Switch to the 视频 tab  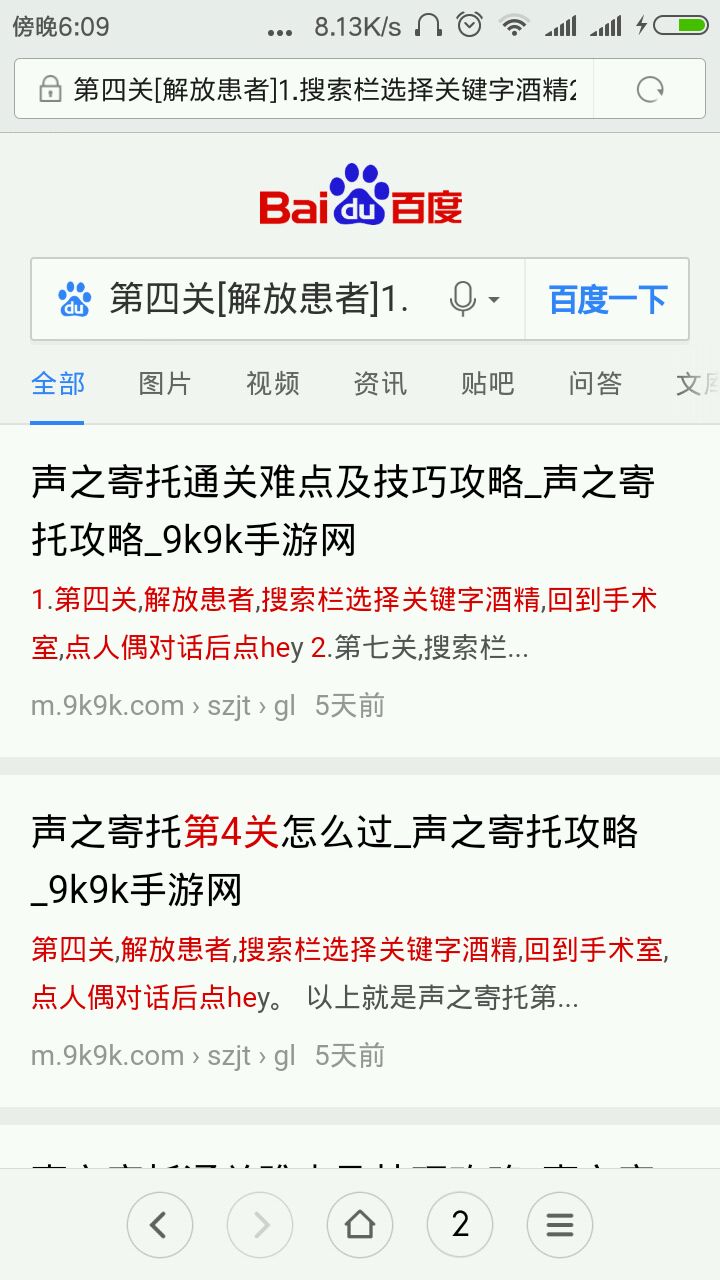point(272,384)
